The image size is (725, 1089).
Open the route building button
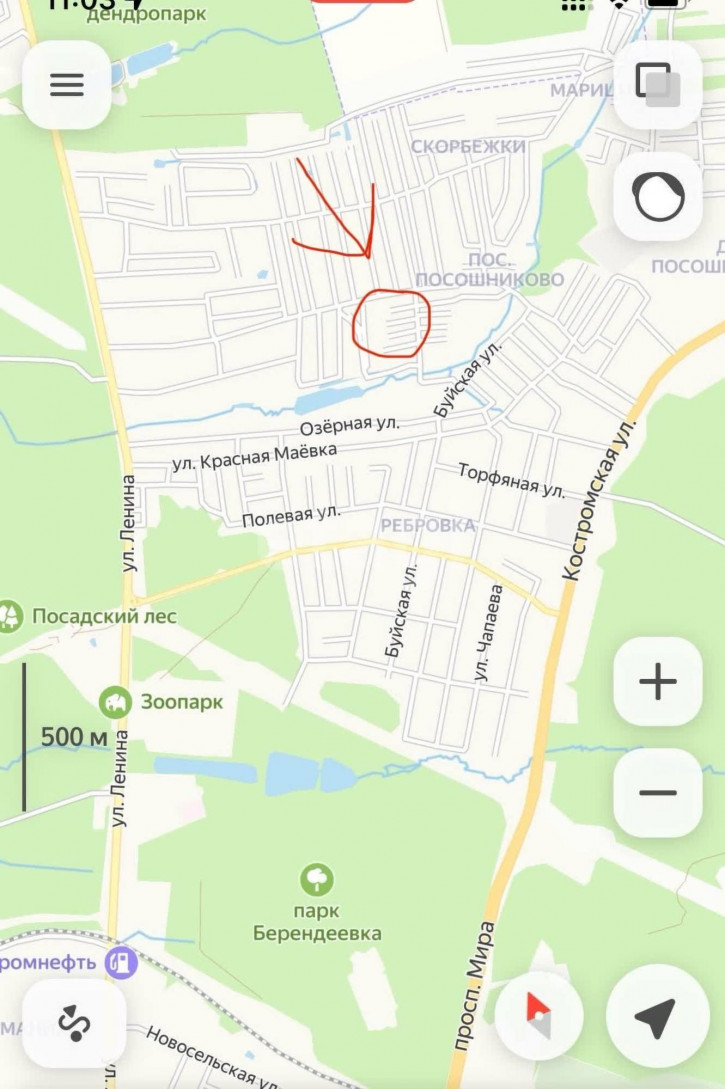click(x=74, y=1023)
